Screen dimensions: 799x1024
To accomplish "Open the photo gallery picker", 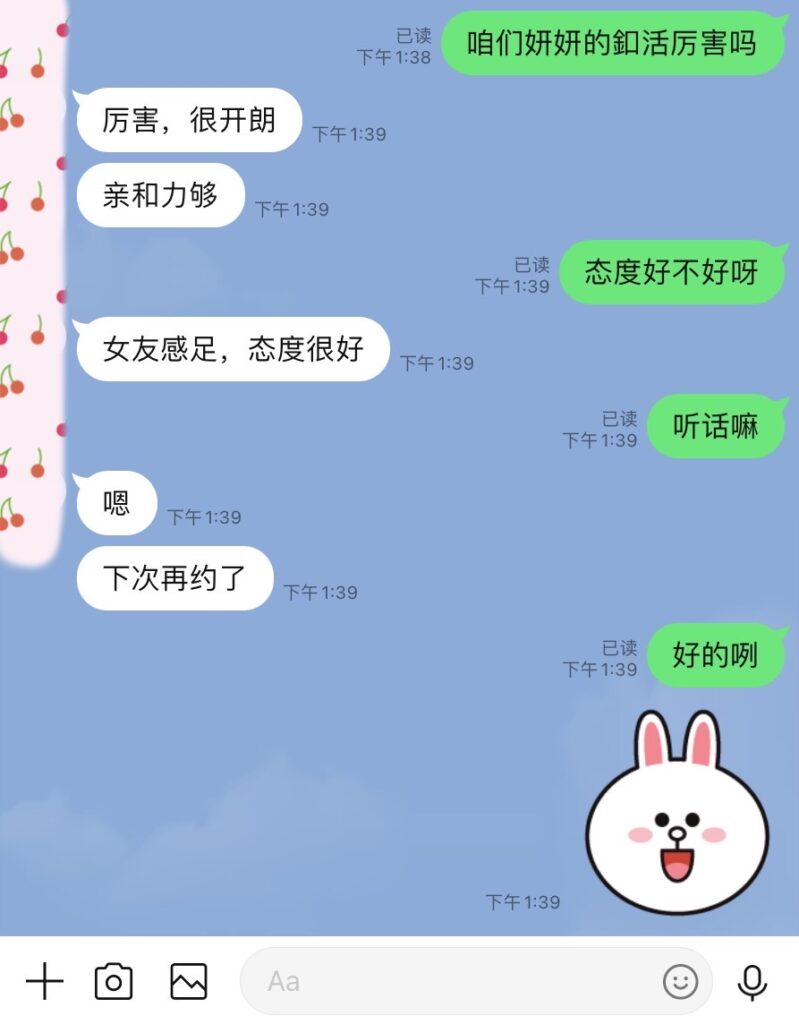I will click(x=188, y=981).
